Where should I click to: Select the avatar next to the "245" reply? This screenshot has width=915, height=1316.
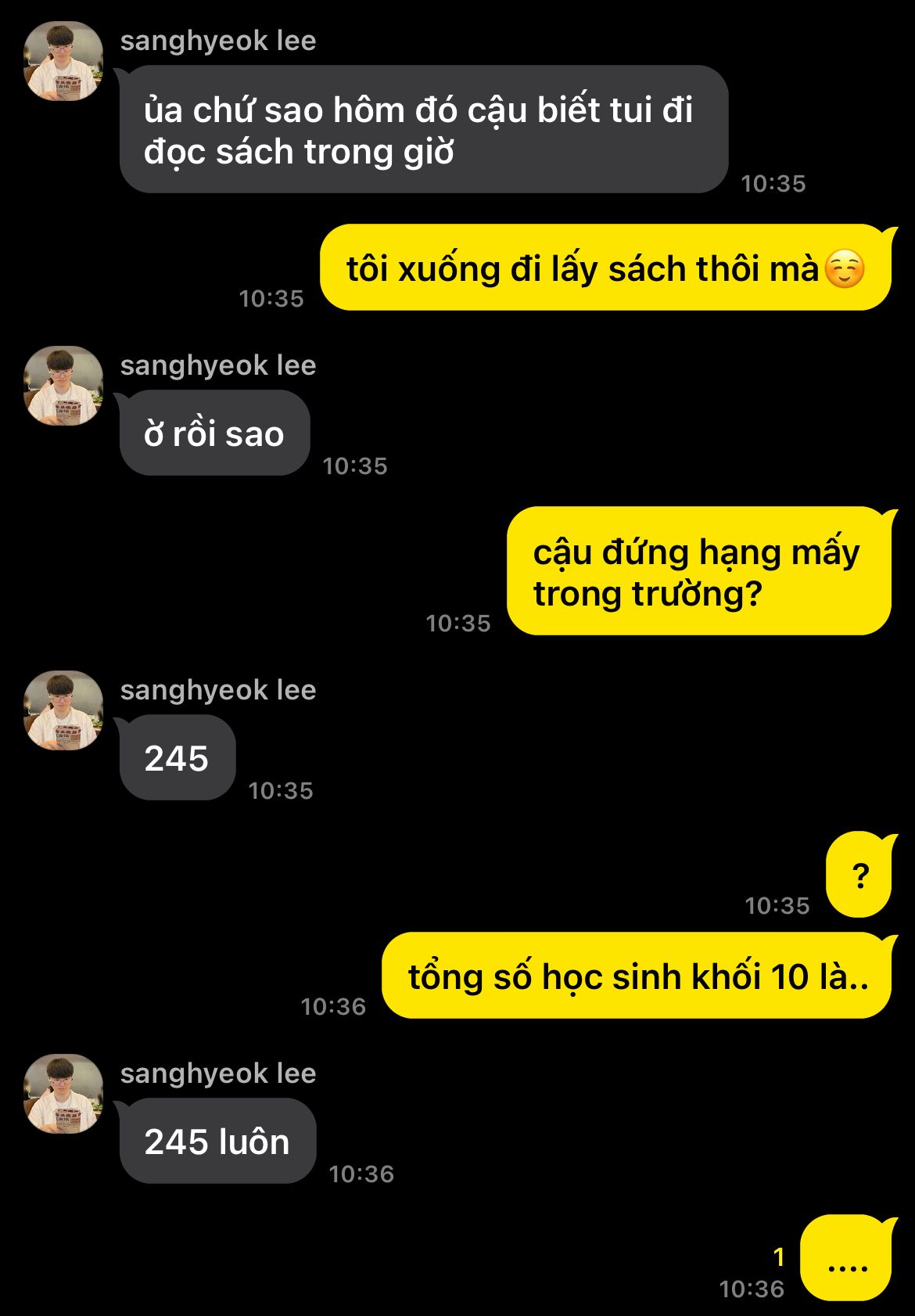(63, 710)
